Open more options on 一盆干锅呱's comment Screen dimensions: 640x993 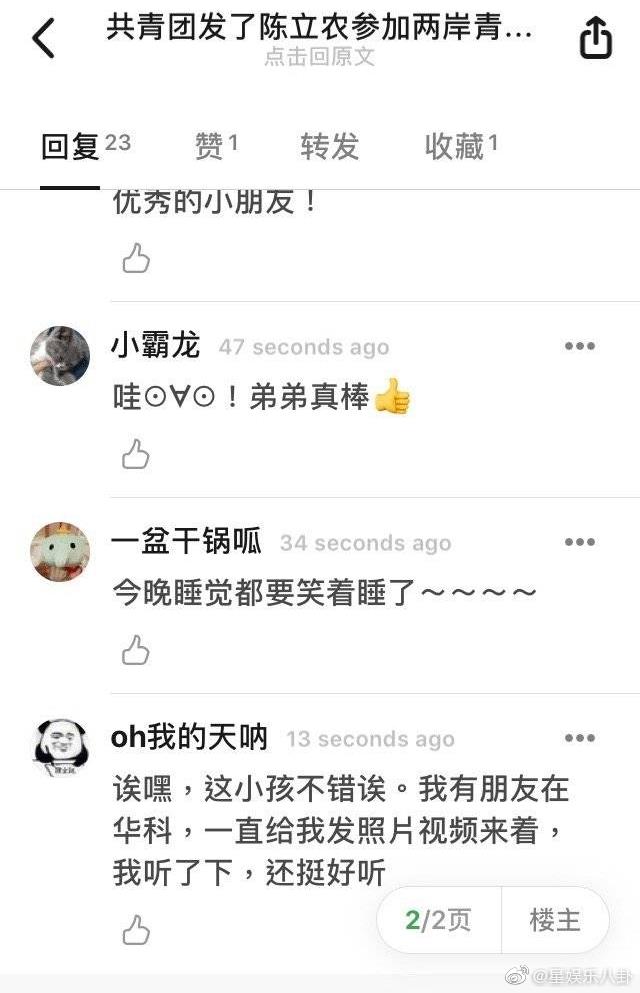click(579, 542)
